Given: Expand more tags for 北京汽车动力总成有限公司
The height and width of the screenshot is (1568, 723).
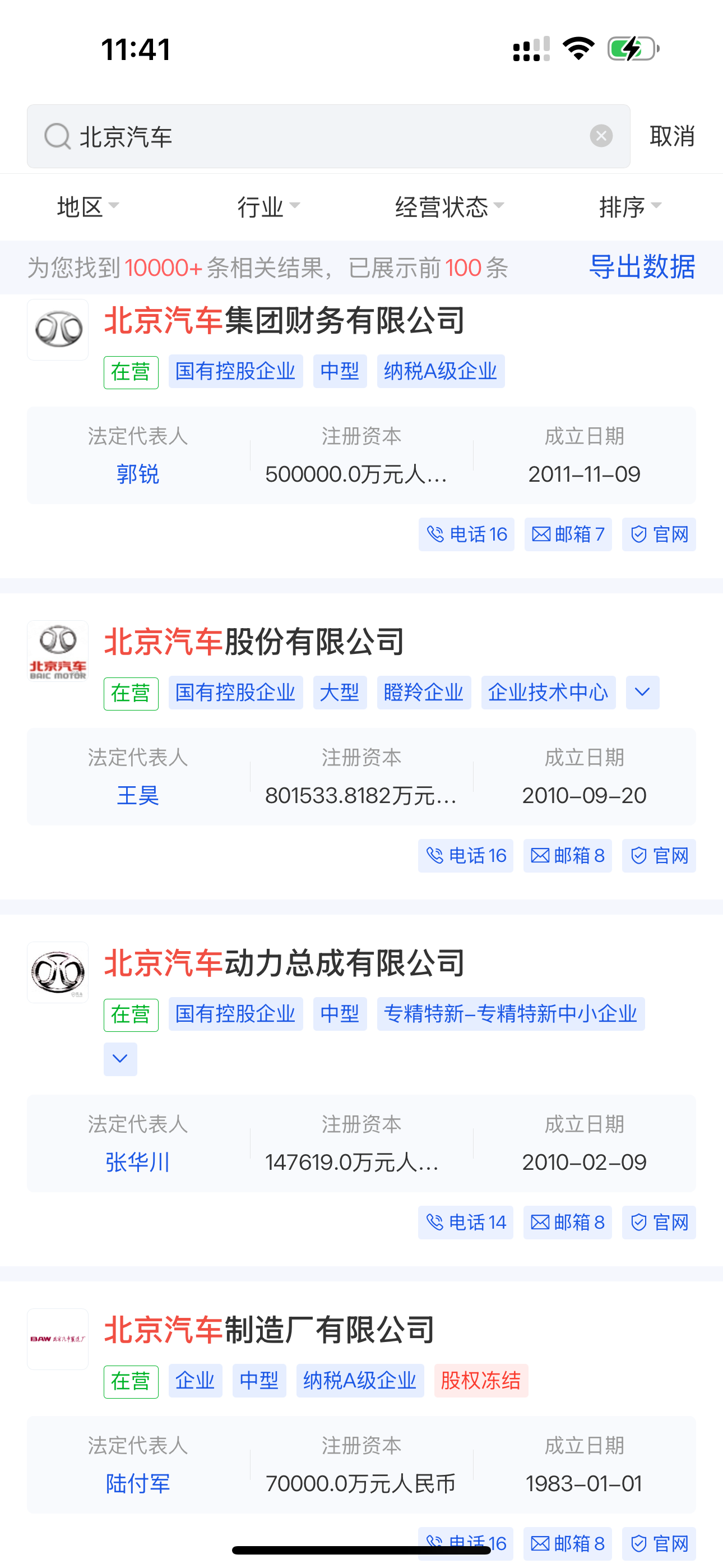Looking at the screenshot, I should (x=120, y=1059).
